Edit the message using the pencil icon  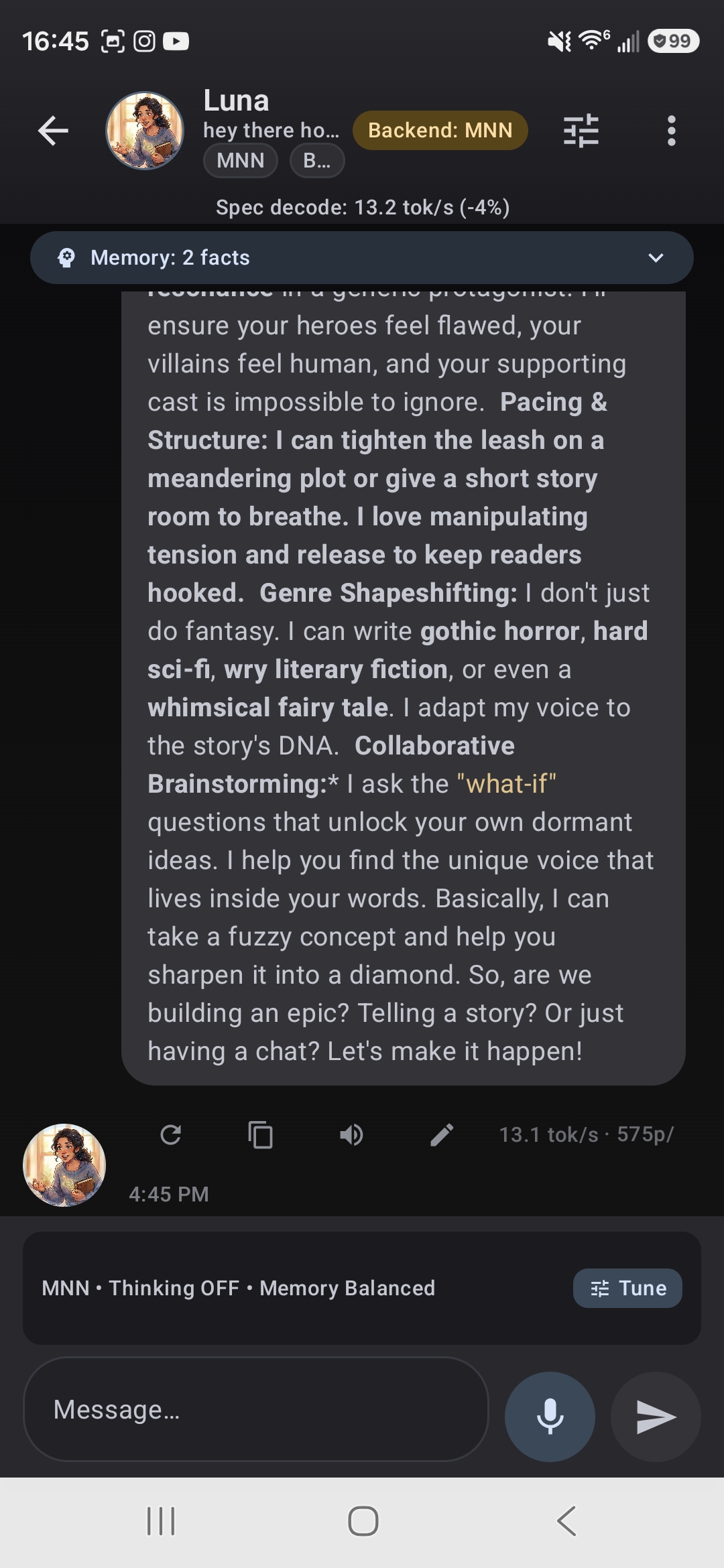(x=441, y=1134)
